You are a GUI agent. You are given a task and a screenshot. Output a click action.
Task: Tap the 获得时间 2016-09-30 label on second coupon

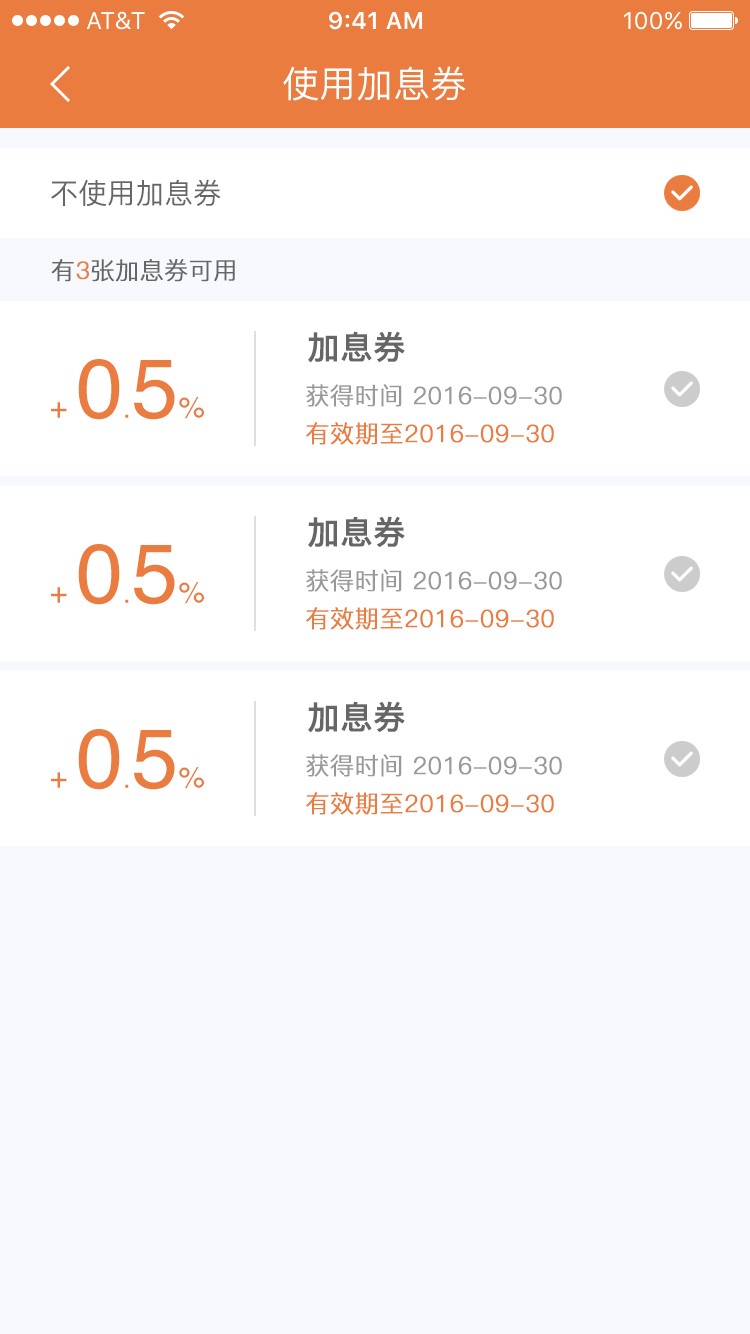[x=433, y=581]
